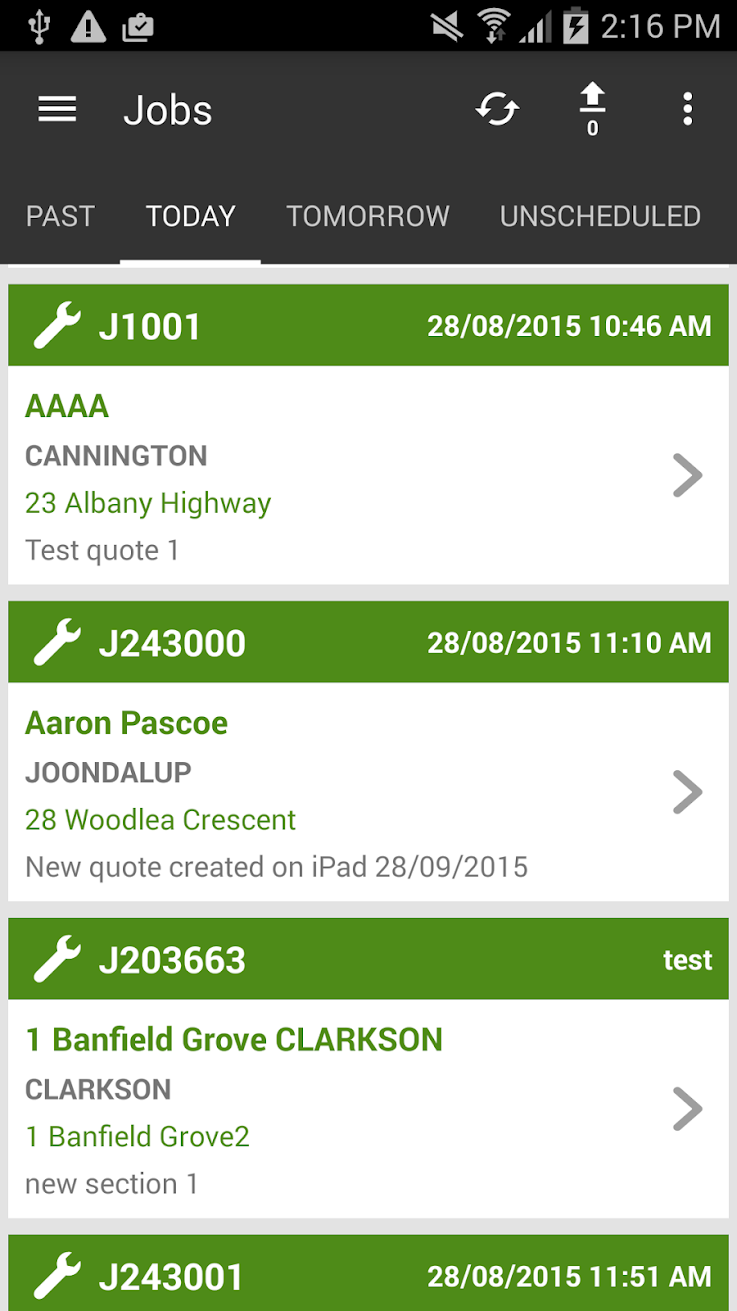Tap the upload queue icon
737x1311 pixels.
pyautogui.click(x=592, y=109)
